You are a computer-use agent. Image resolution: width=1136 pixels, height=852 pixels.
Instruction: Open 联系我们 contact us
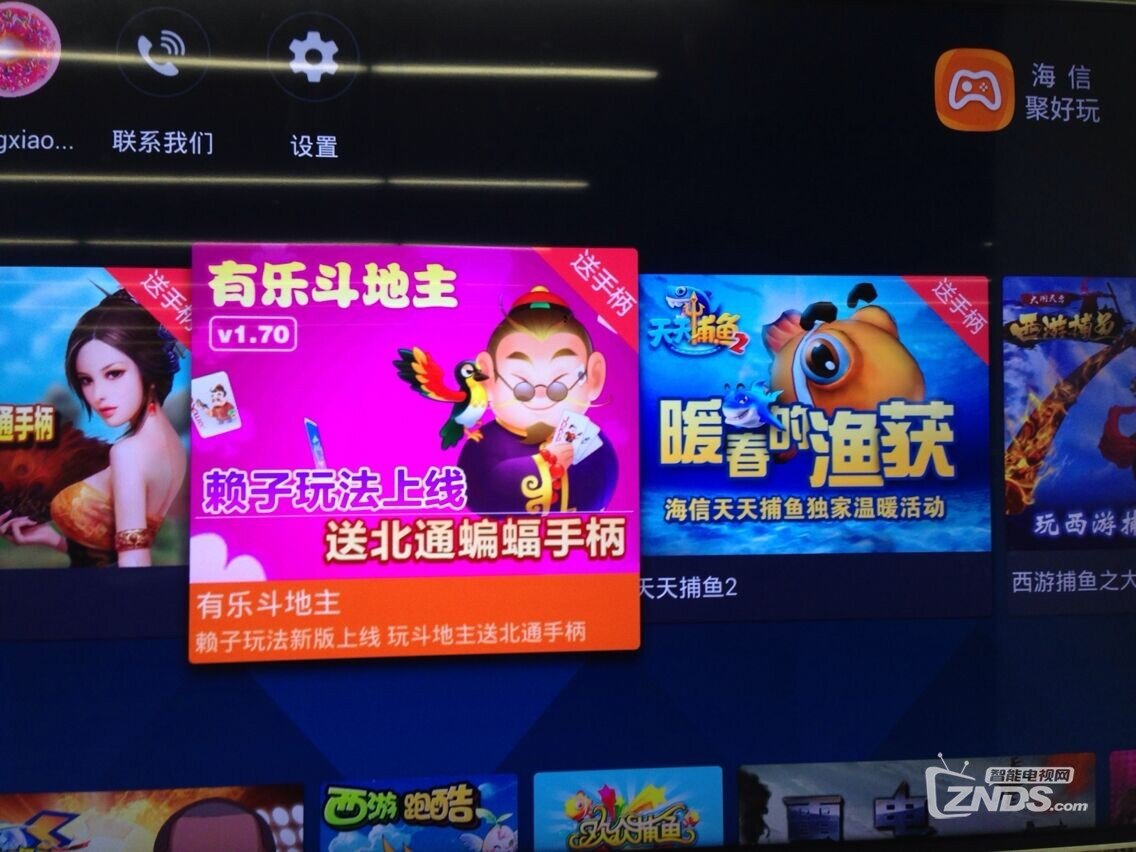coord(162,55)
